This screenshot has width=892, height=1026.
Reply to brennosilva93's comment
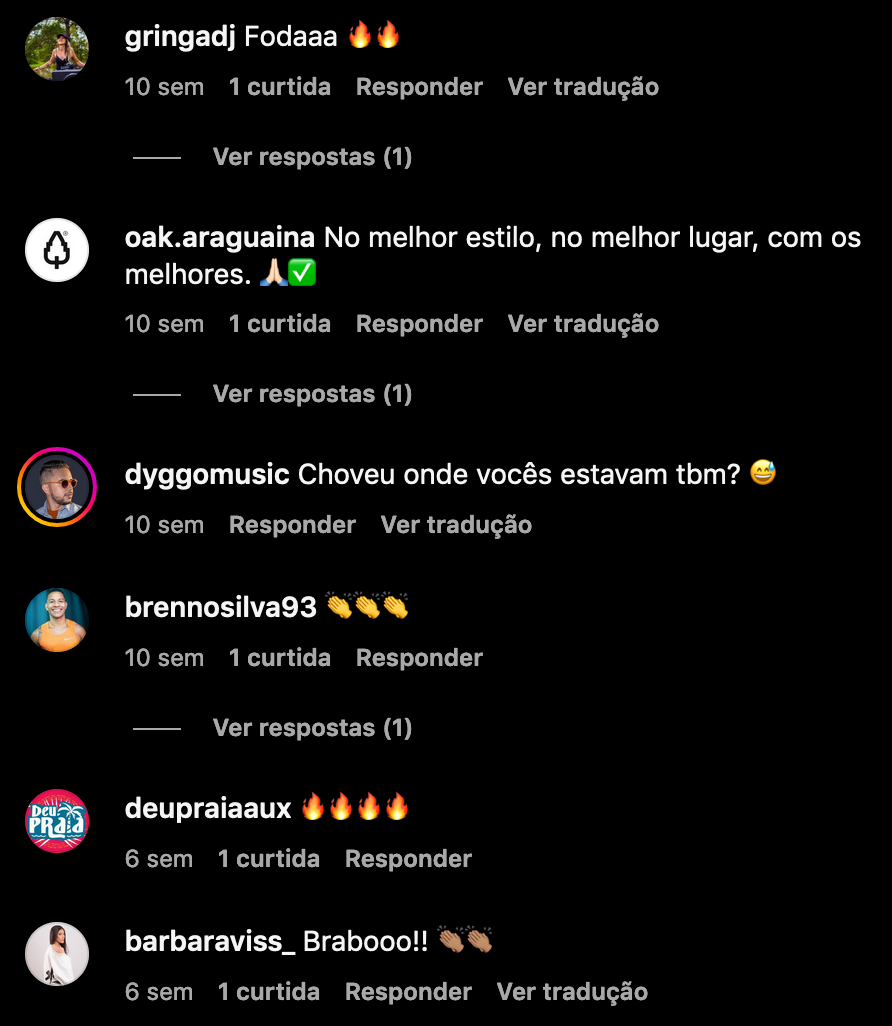click(x=419, y=658)
